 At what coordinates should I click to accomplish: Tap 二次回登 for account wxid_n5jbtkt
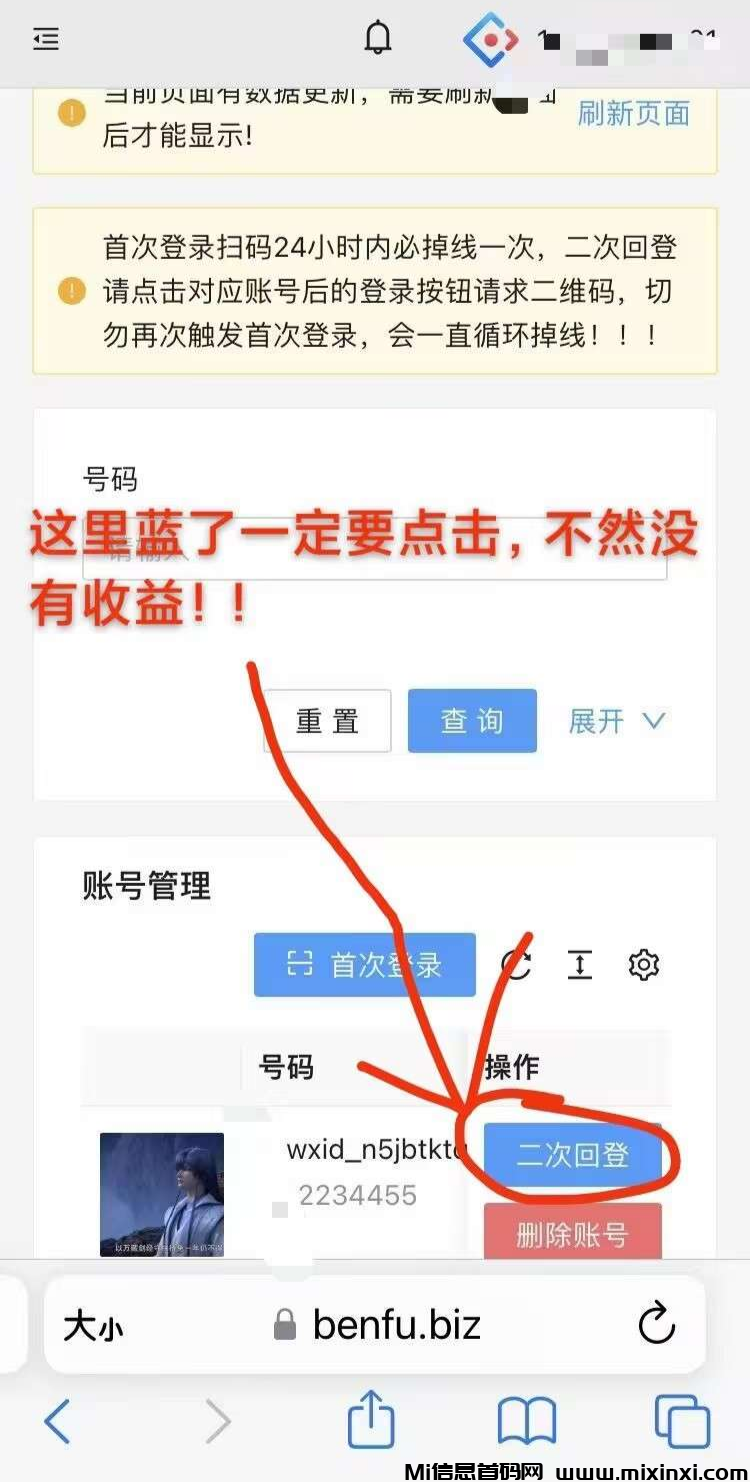pyautogui.click(x=572, y=1156)
